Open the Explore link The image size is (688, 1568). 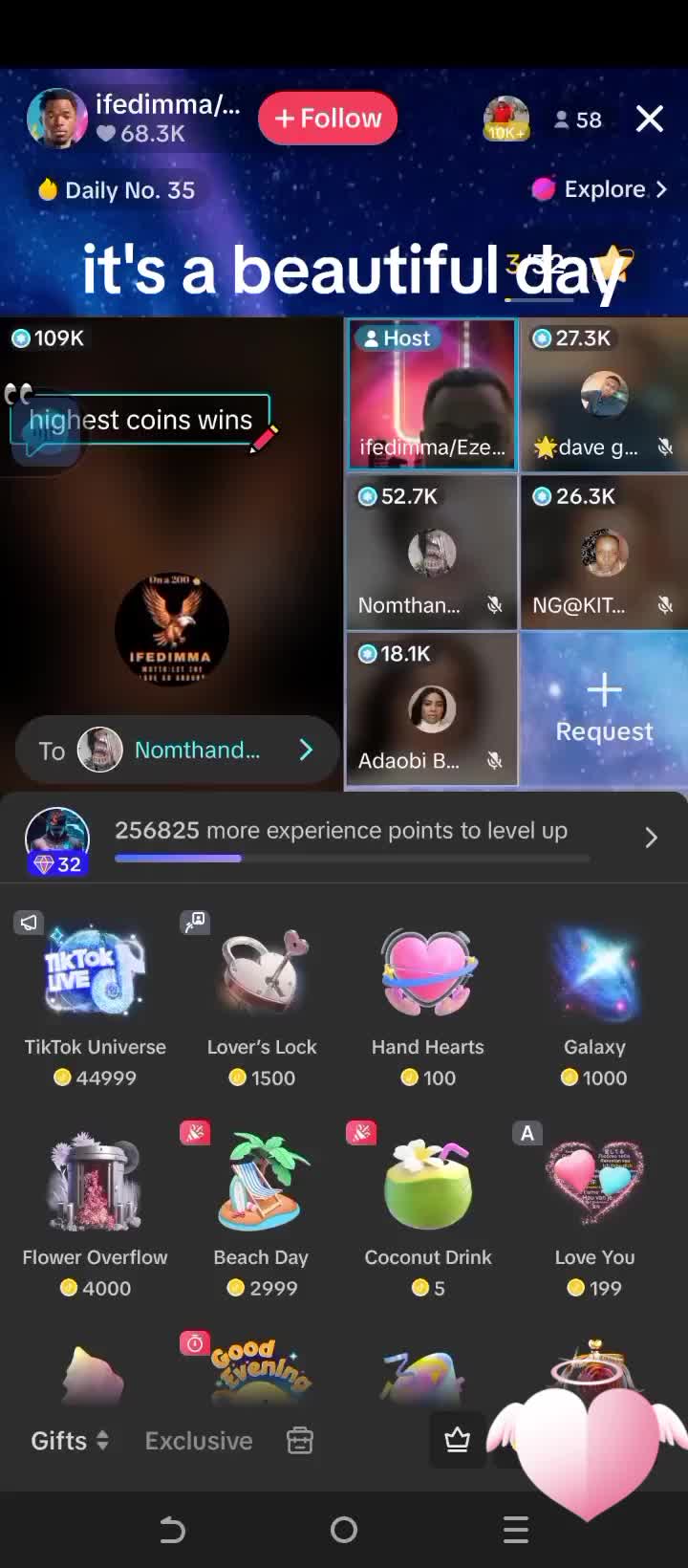(600, 189)
